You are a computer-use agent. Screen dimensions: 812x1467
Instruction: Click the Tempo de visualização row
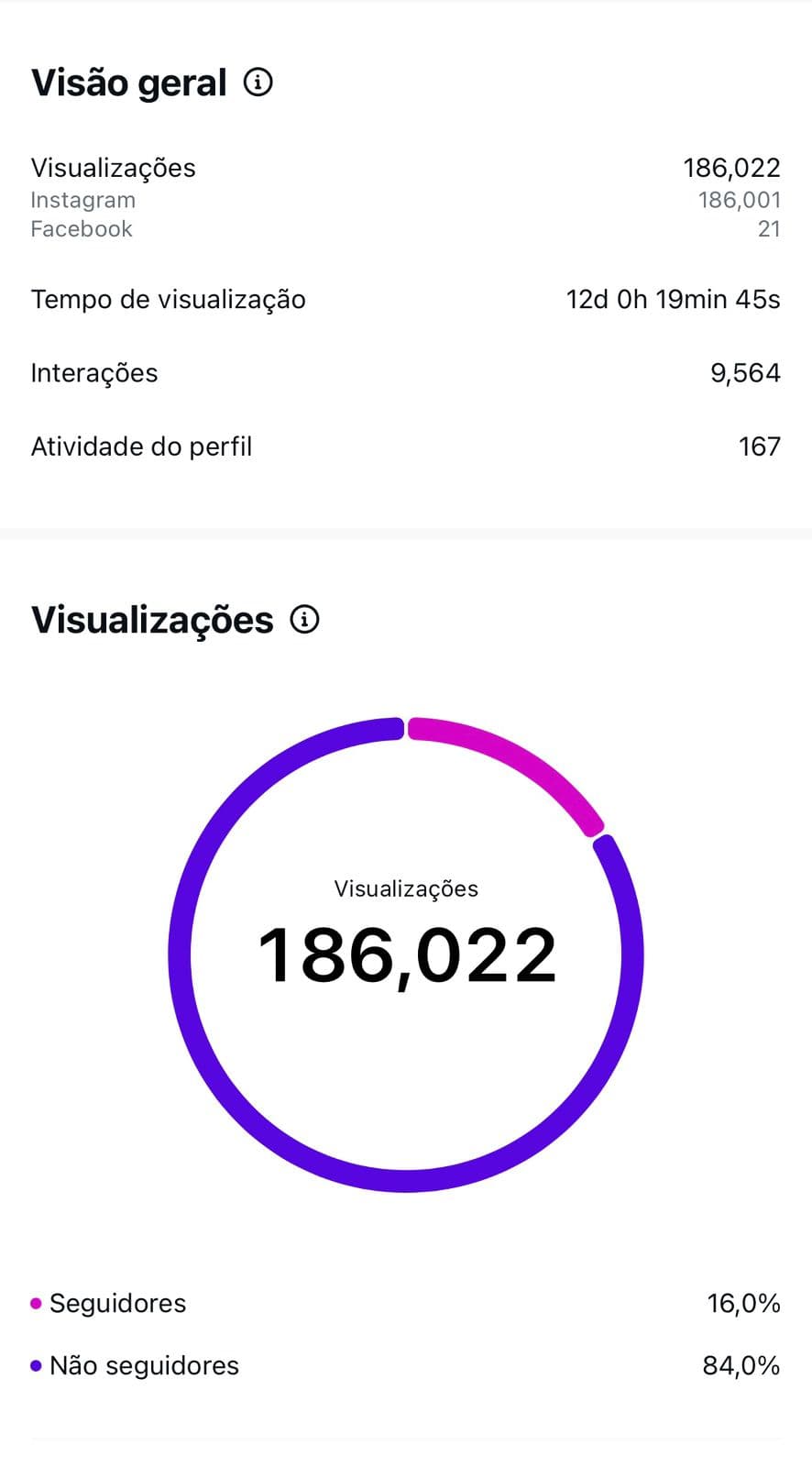[x=169, y=299]
